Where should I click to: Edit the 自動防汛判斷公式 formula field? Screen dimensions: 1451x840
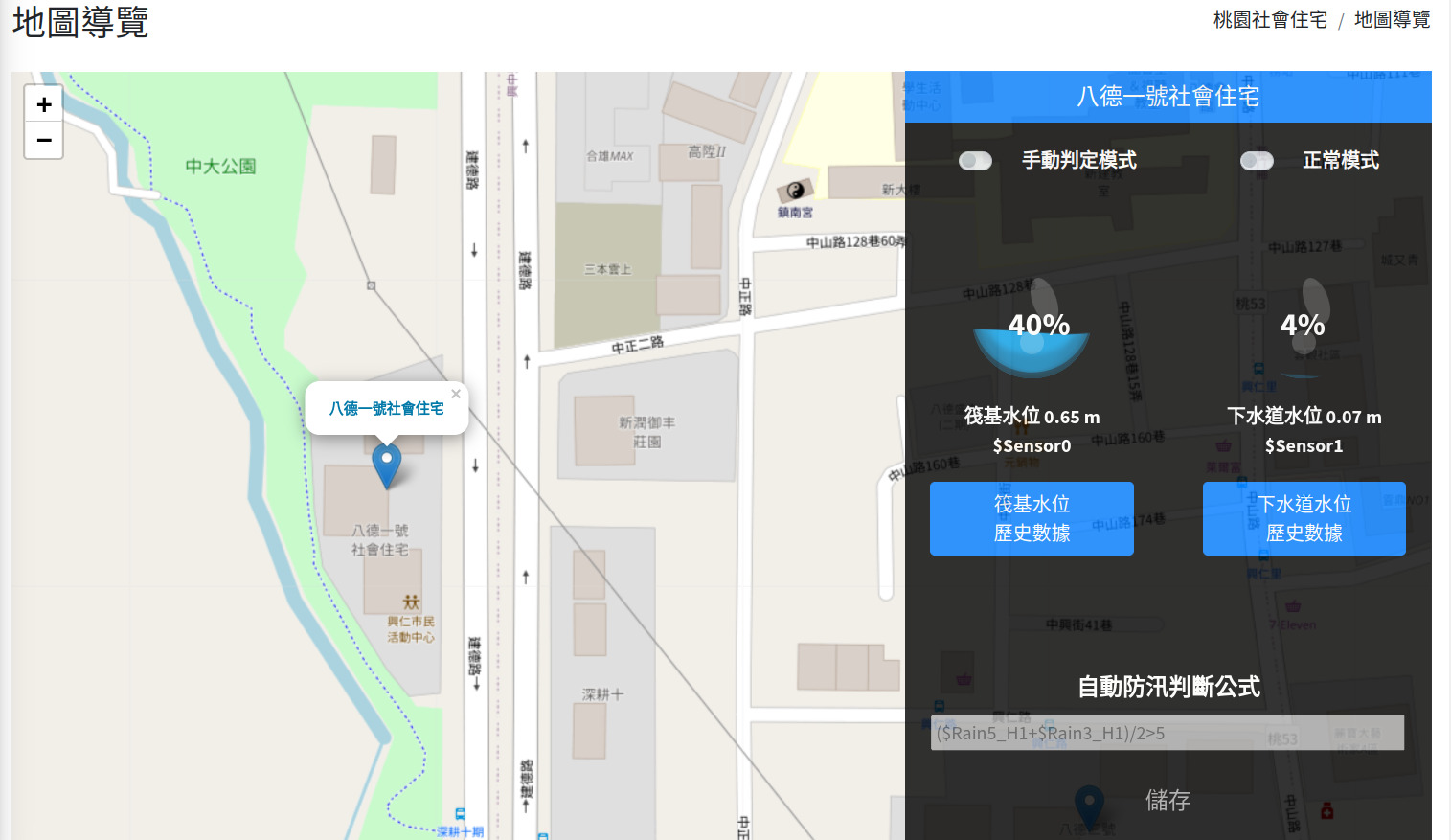1167,733
